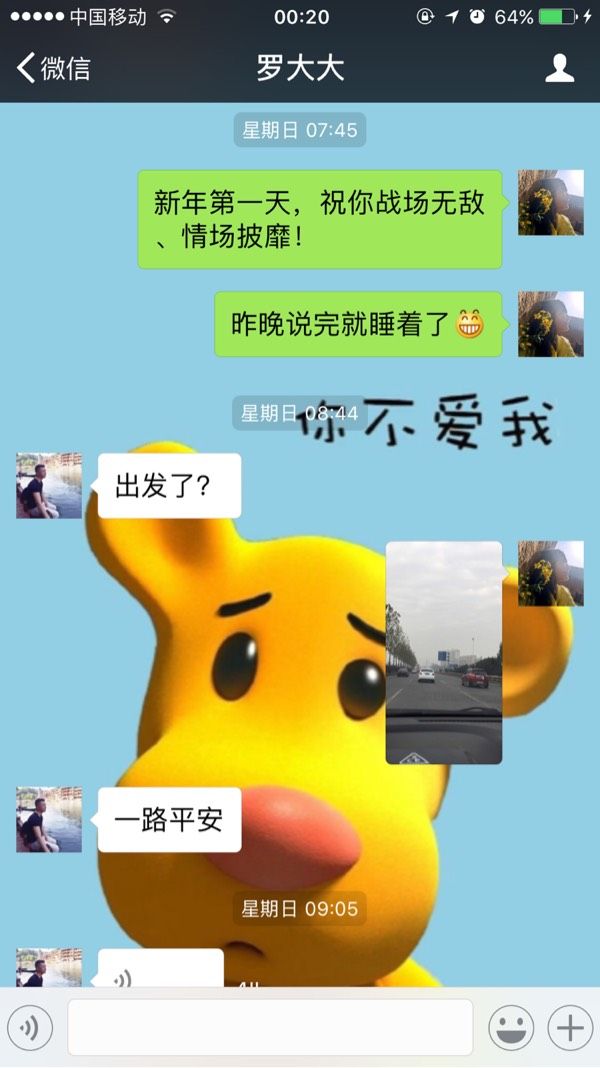Open the road photo sent in chat

tap(444, 653)
